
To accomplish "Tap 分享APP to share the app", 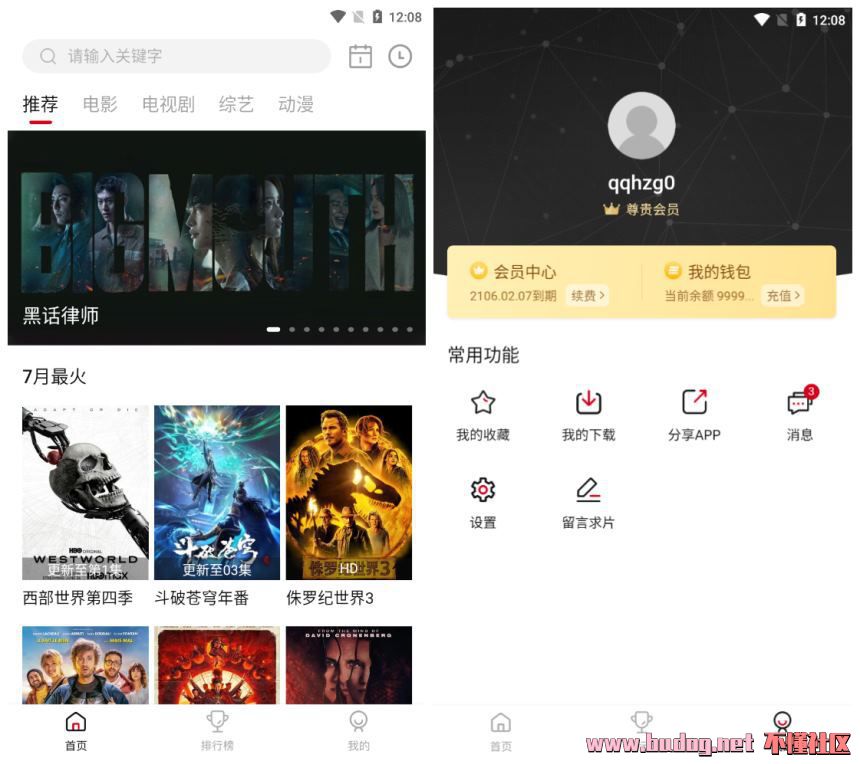I will pyautogui.click(x=694, y=414).
